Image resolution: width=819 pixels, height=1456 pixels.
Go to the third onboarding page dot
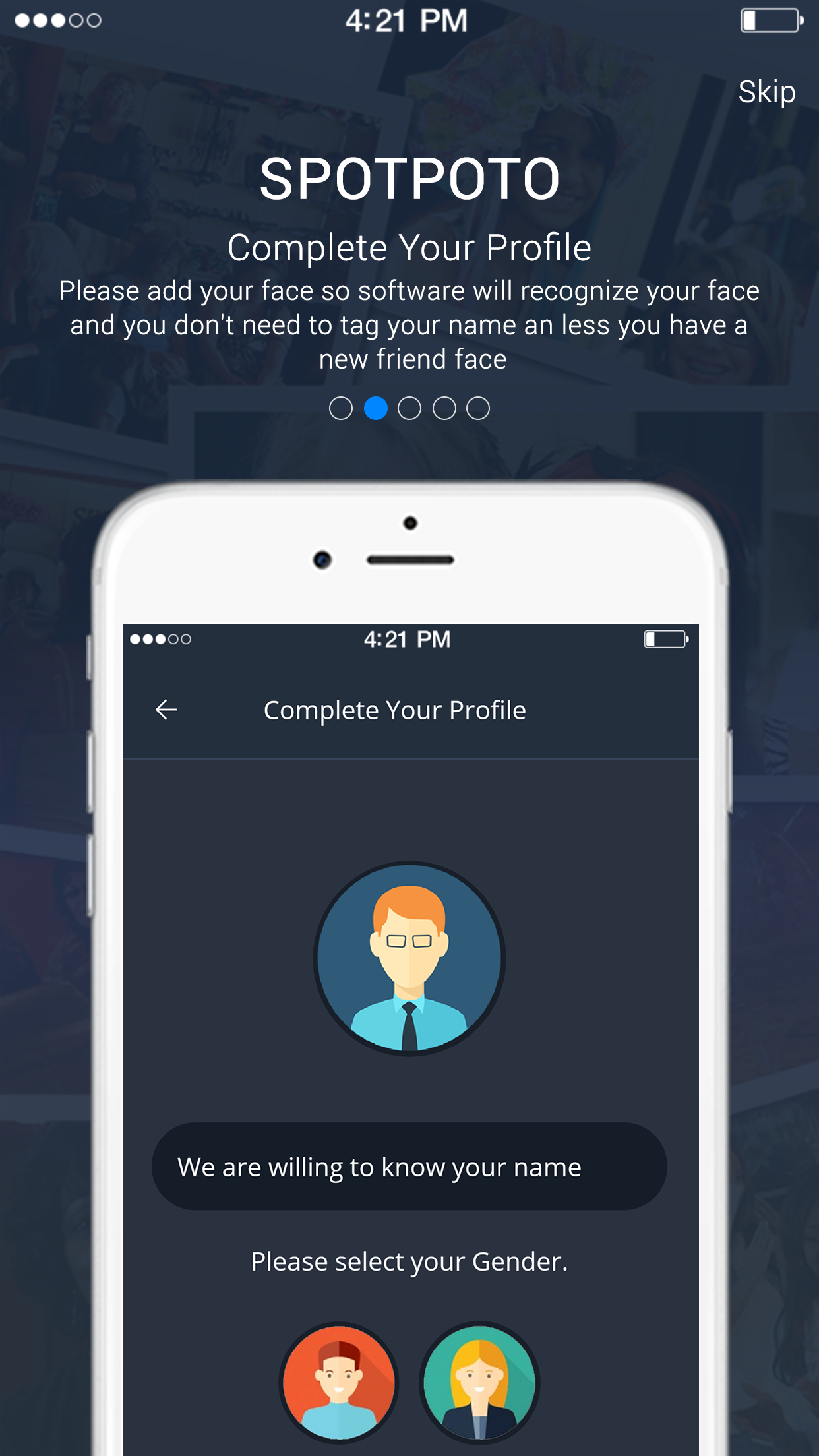coord(409,408)
